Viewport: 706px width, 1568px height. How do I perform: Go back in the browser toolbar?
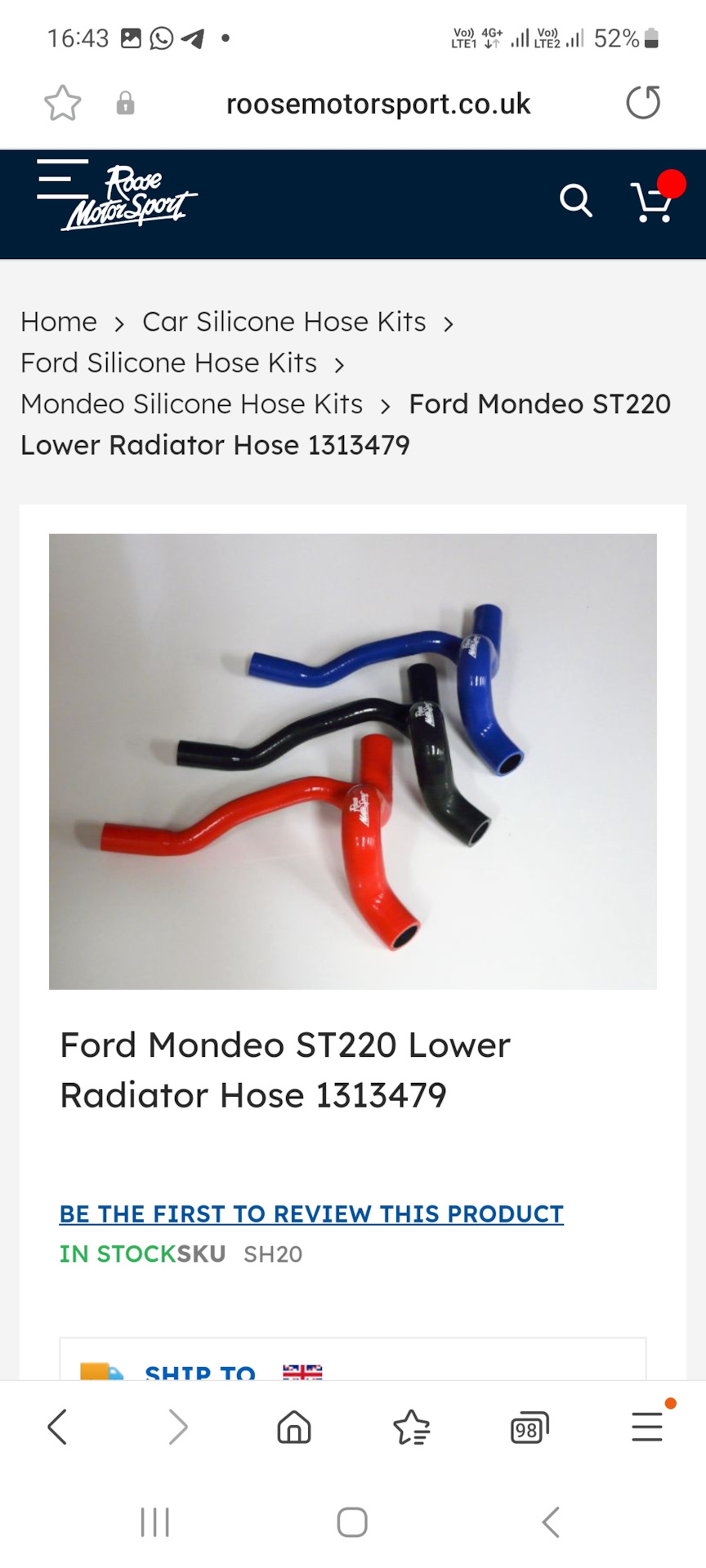click(57, 1428)
